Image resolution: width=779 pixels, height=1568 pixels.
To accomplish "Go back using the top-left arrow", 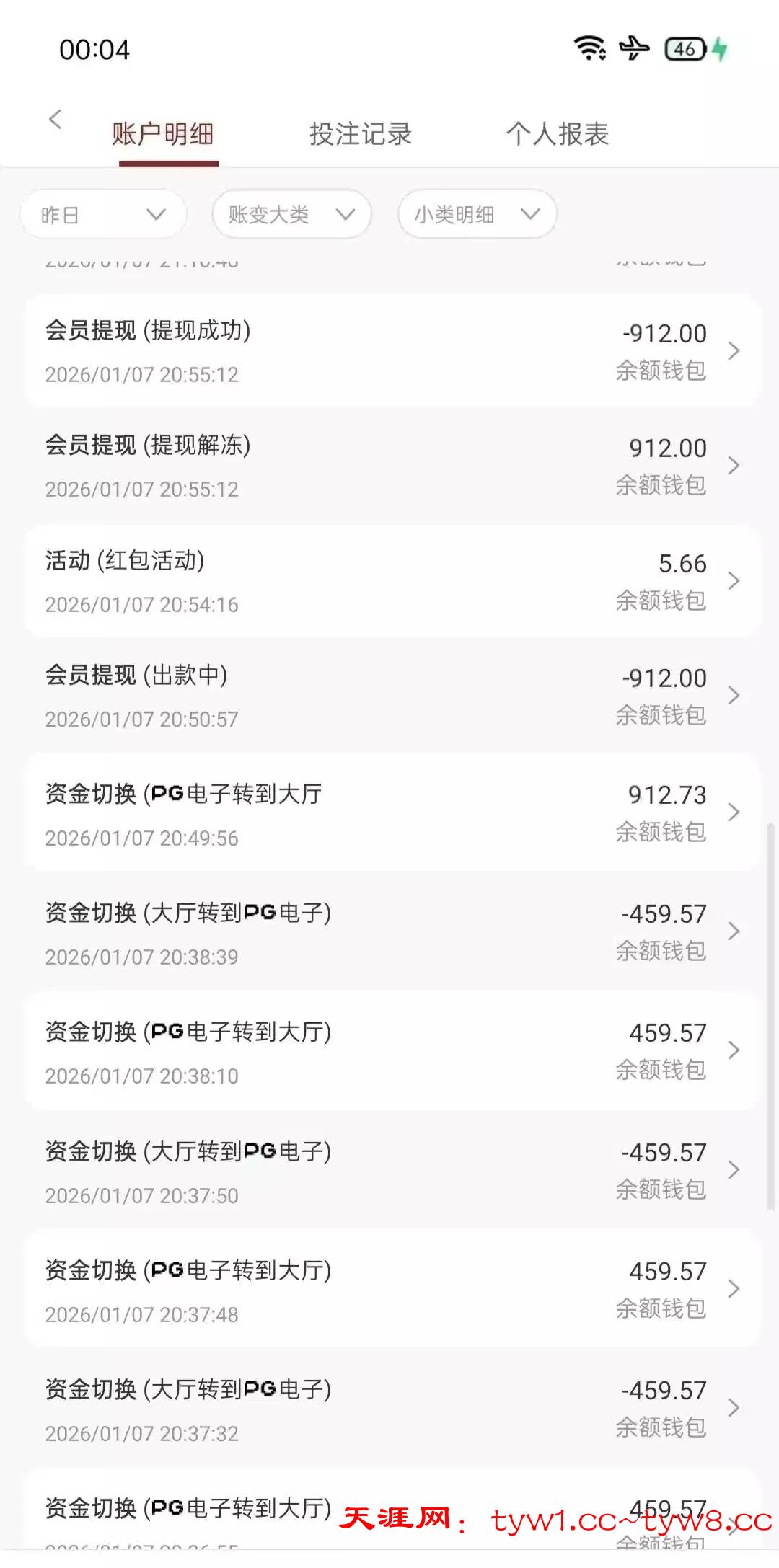I will click(x=56, y=120).
